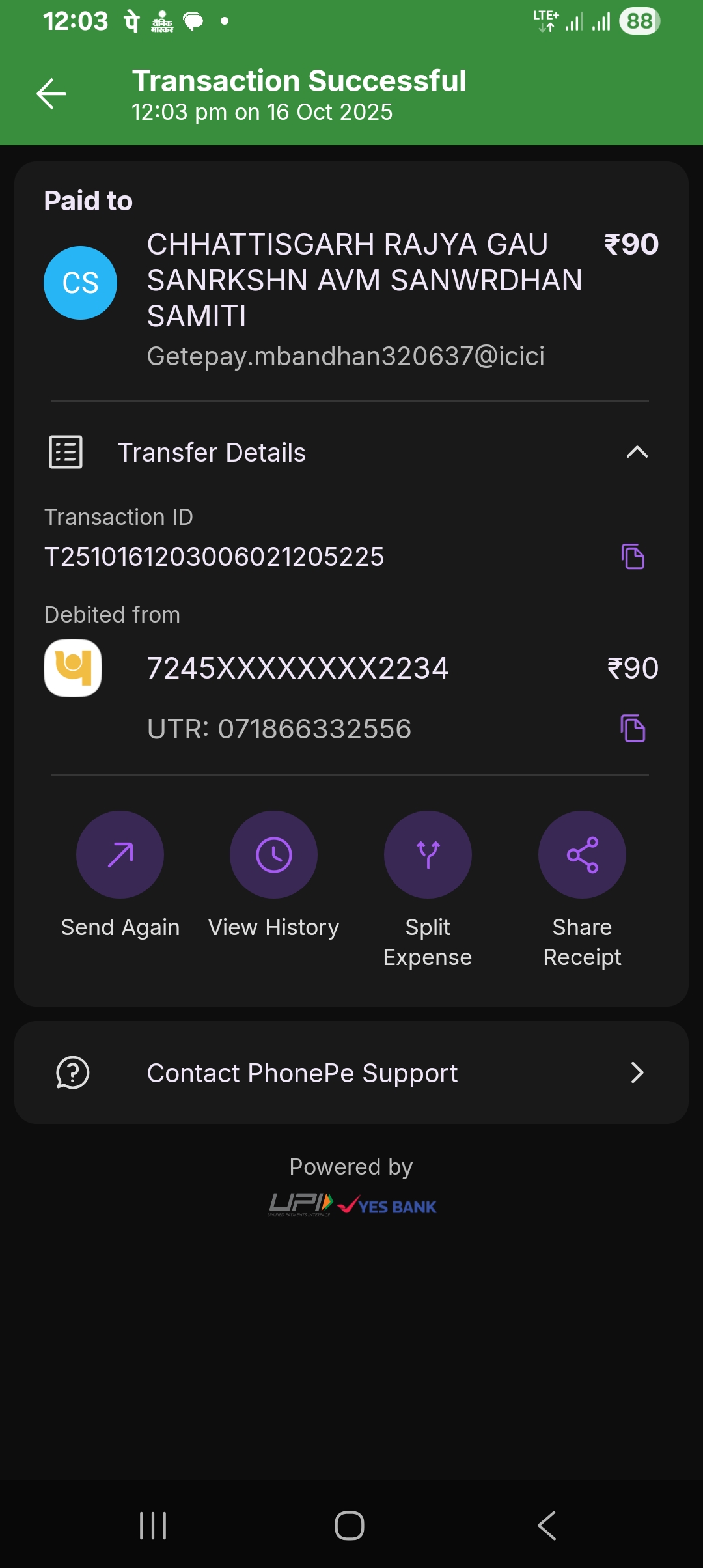This screenshot has height=1568, width=703.
Task: Open View History
Action: [x=273, y=854]
